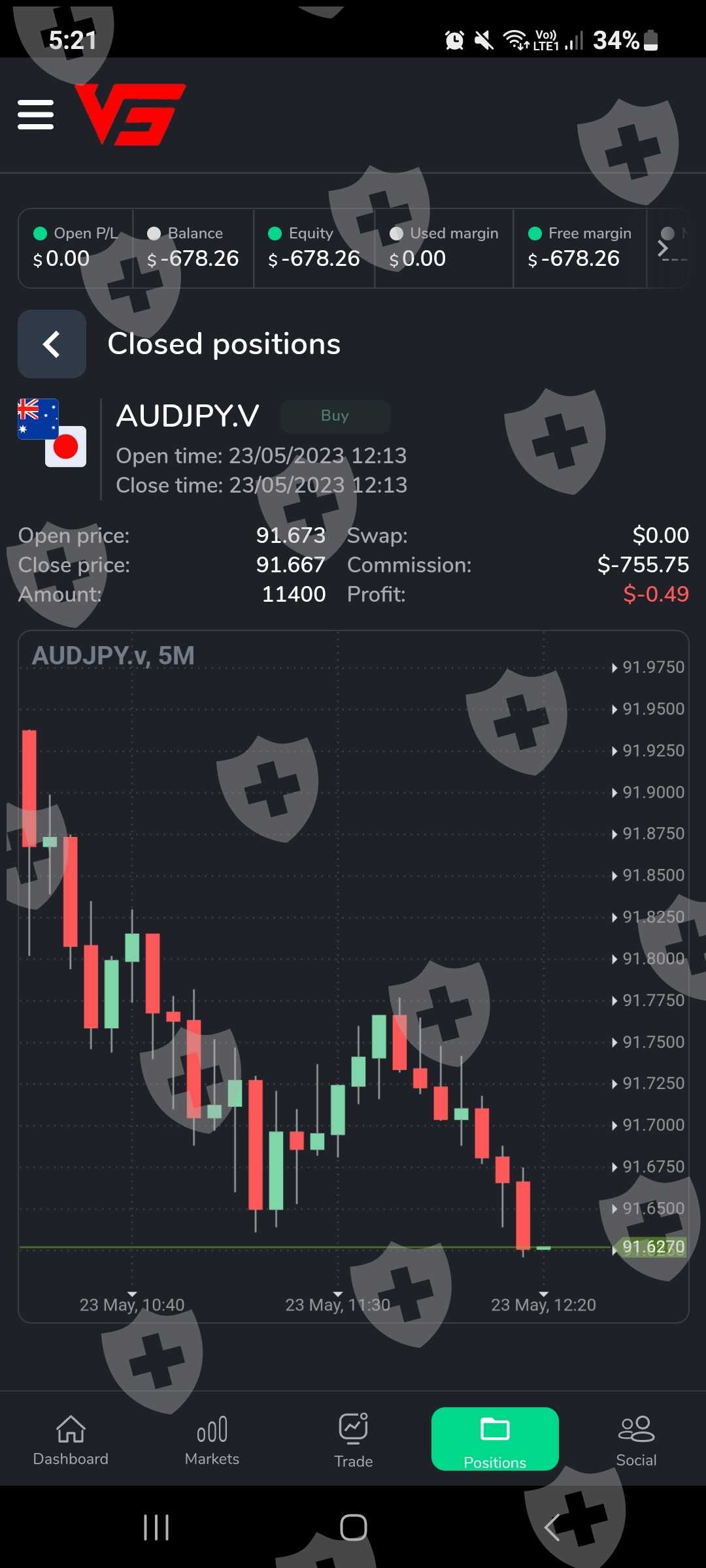
Task: Go to the Trade tab
Action: click(353, 1440)
